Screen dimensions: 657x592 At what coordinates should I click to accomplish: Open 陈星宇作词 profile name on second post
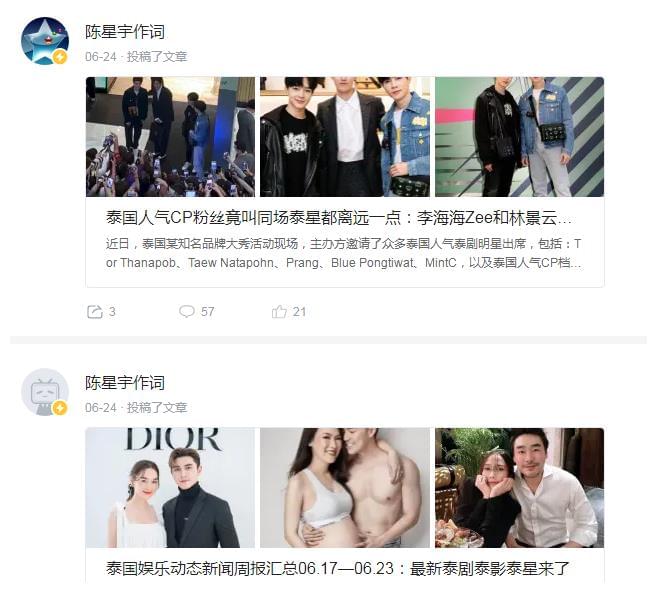point(124,383)
